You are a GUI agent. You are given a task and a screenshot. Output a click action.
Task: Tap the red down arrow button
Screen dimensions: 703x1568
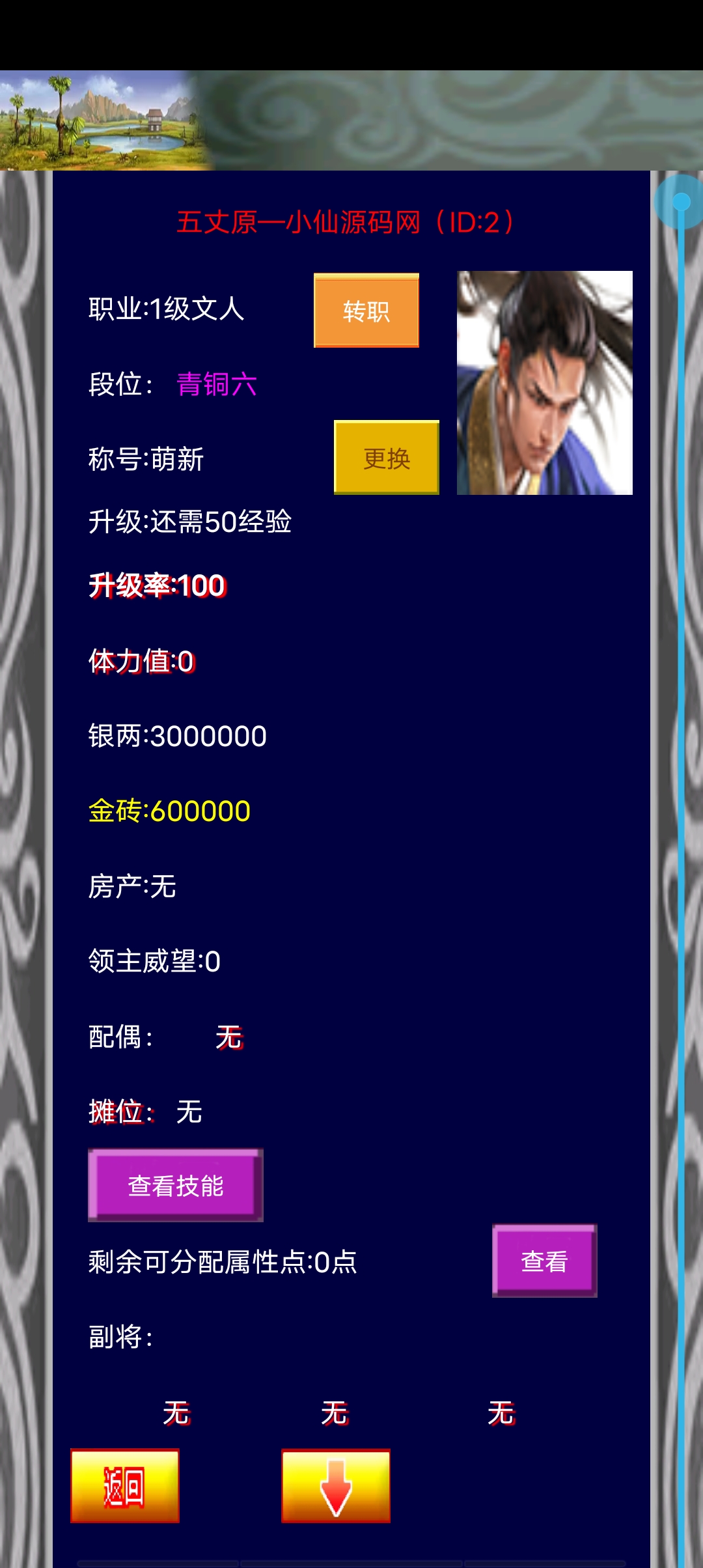336,1486
